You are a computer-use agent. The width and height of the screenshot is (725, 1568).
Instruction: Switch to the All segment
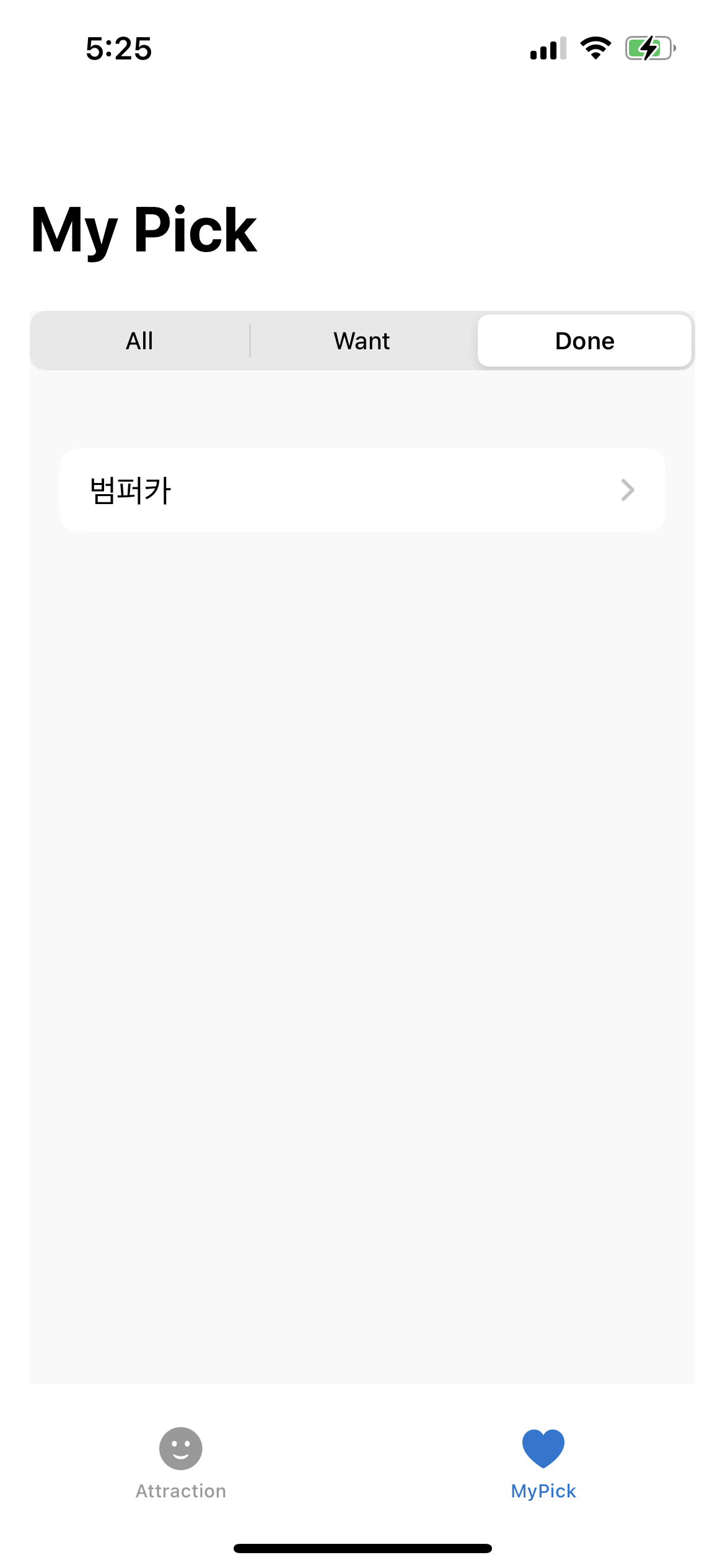point(140,341)
